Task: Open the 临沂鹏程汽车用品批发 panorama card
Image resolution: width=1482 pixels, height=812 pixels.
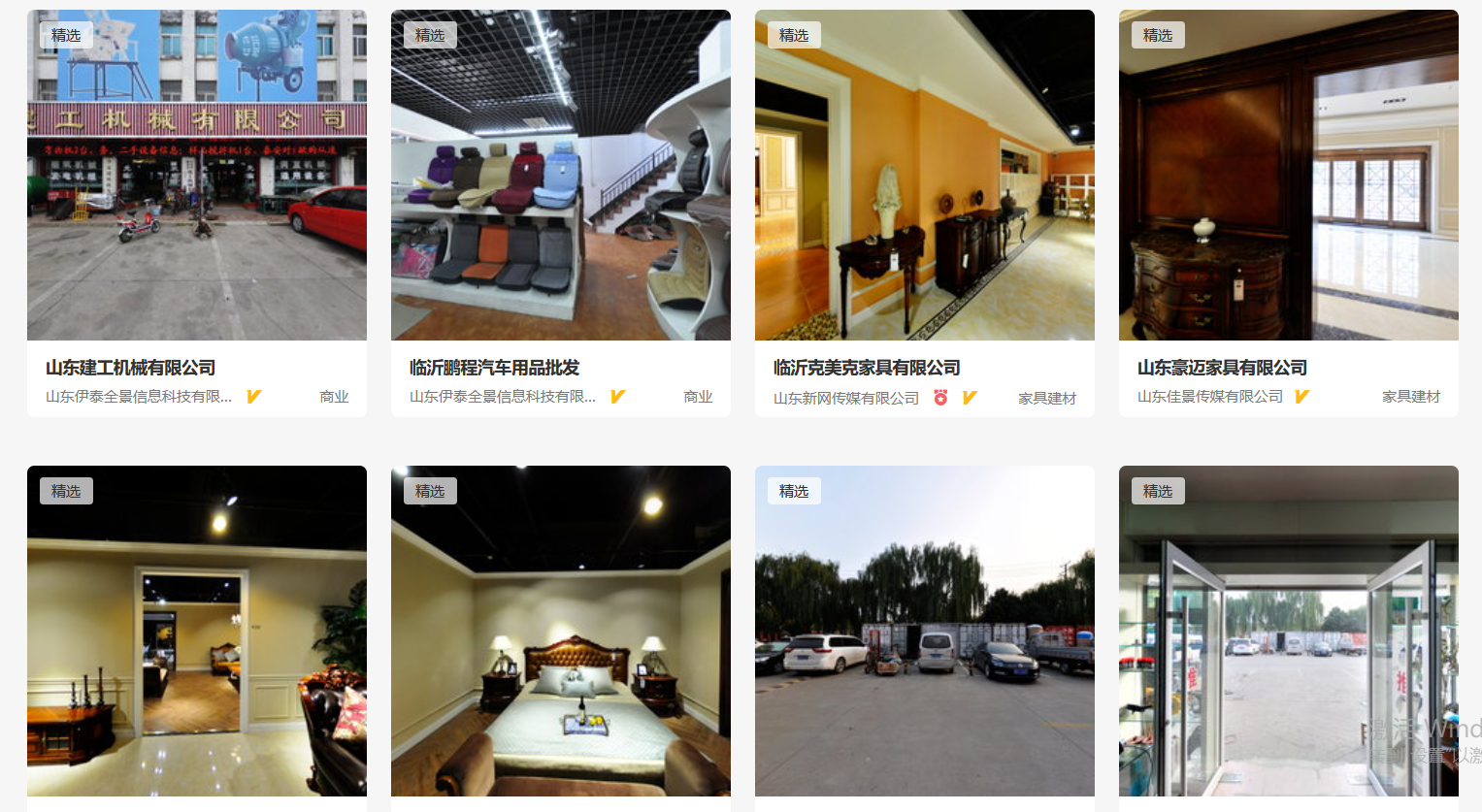Action: coord(560,175)
